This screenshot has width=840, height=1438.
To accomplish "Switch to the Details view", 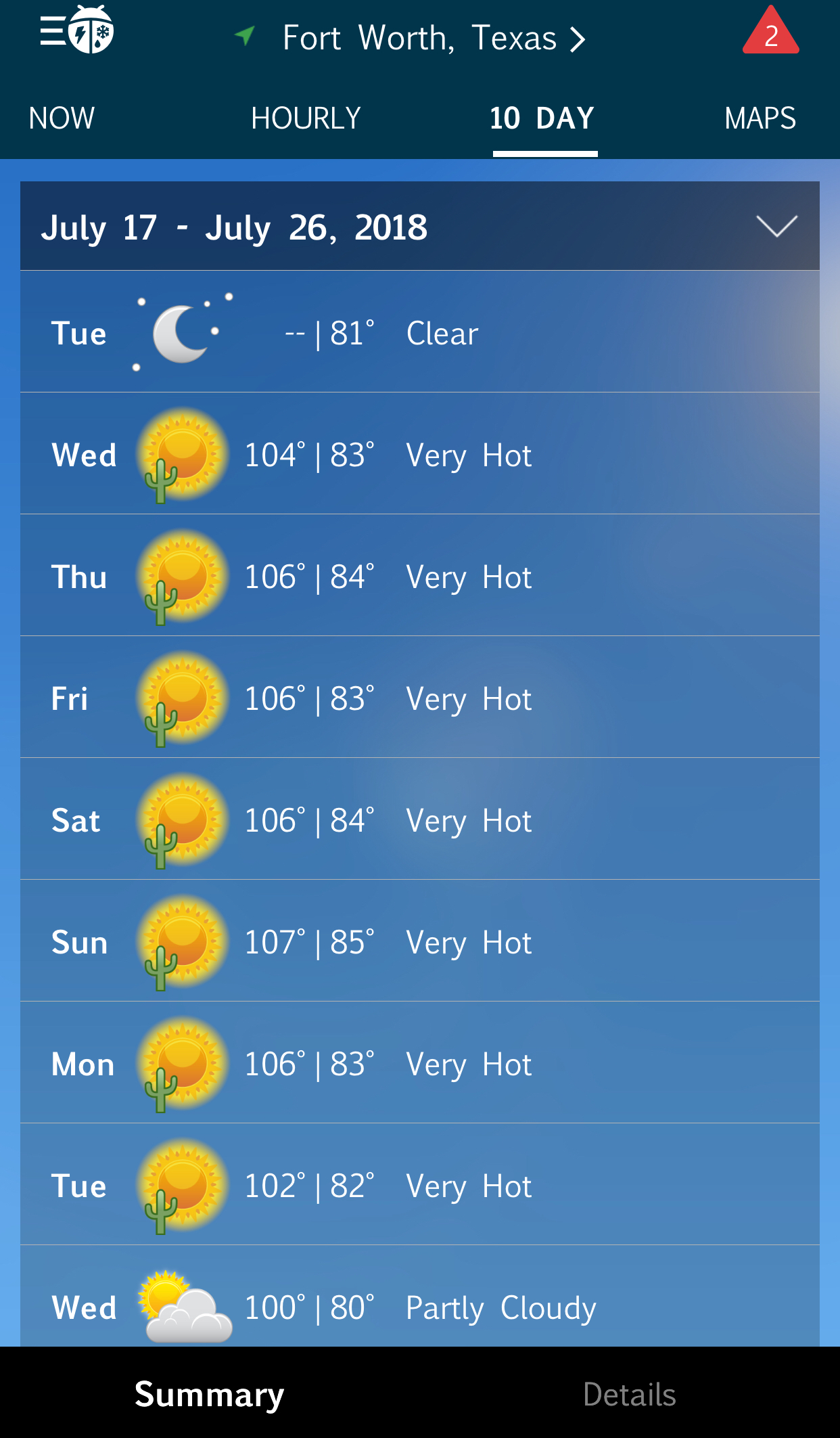I will [629, 1394].
